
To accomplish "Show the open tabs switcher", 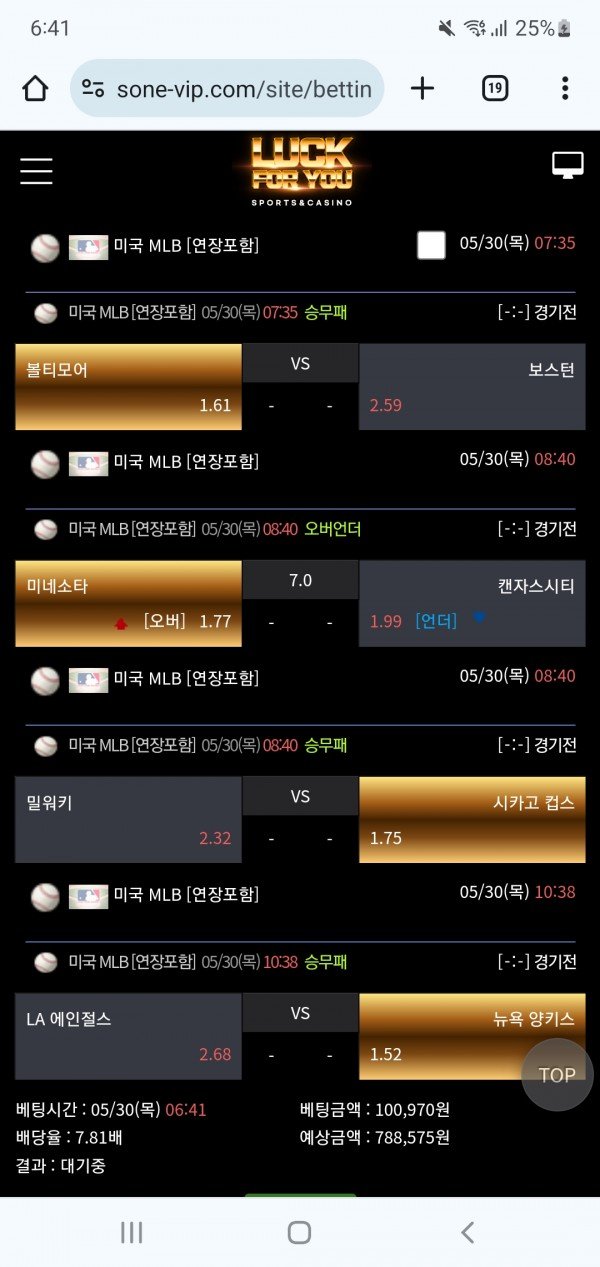I will (494, 89).
